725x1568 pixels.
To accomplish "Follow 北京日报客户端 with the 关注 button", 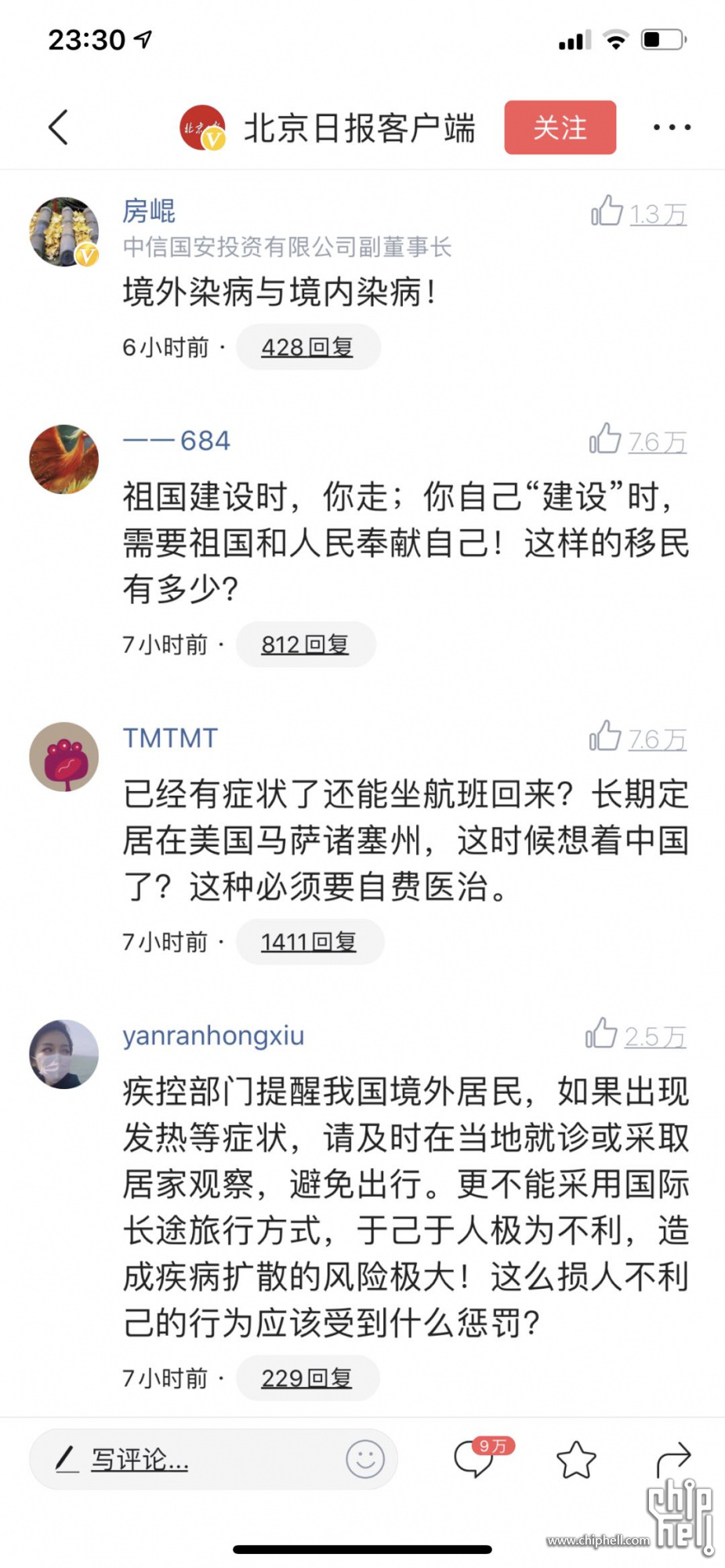I will coord(560,128).
